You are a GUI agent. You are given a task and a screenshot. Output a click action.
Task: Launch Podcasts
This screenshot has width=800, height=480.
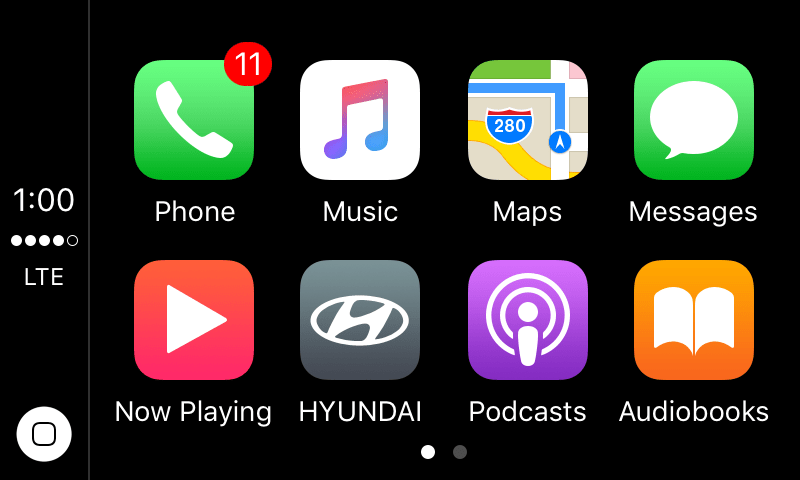[x=527, y=320]
